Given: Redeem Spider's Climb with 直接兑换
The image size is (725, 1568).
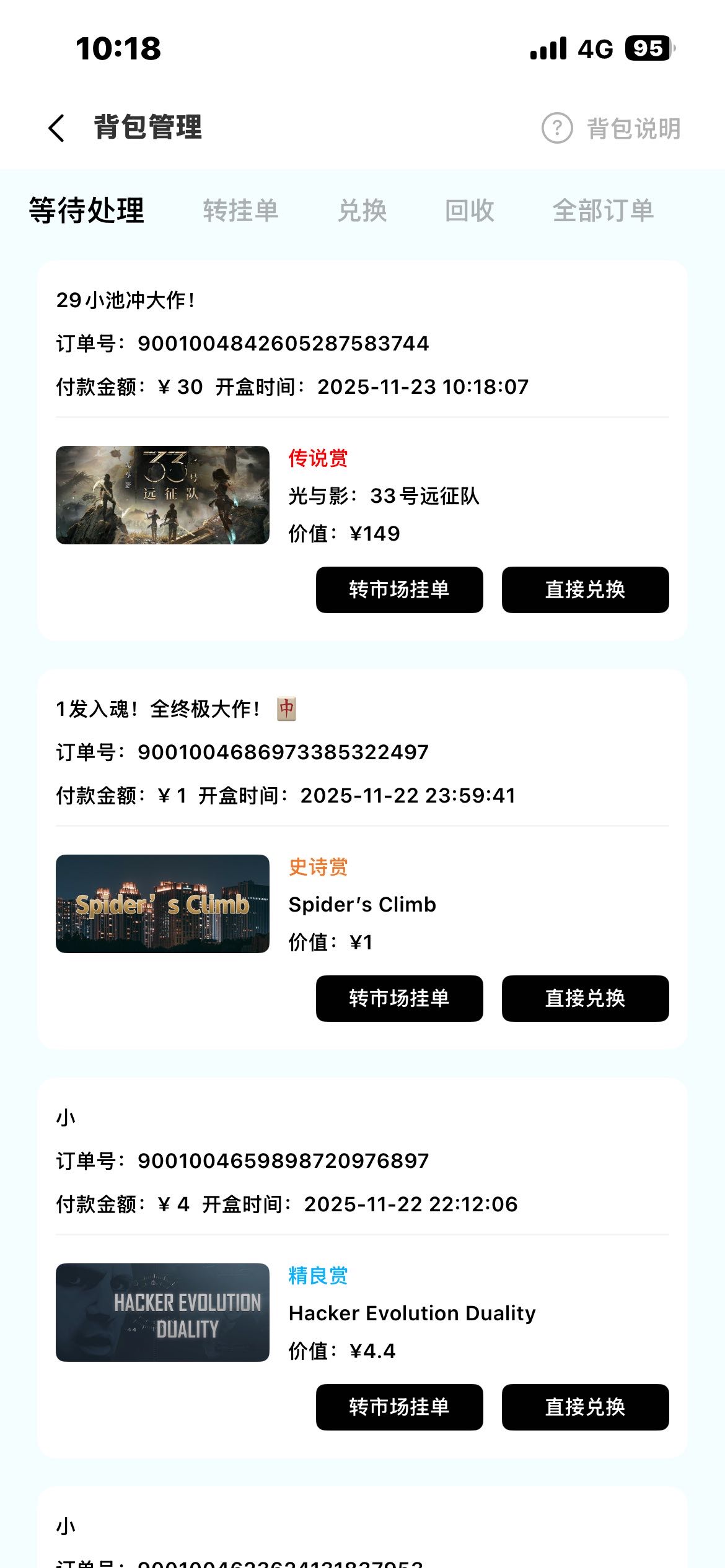Looking at the screenshot, I should pos(585,998).
